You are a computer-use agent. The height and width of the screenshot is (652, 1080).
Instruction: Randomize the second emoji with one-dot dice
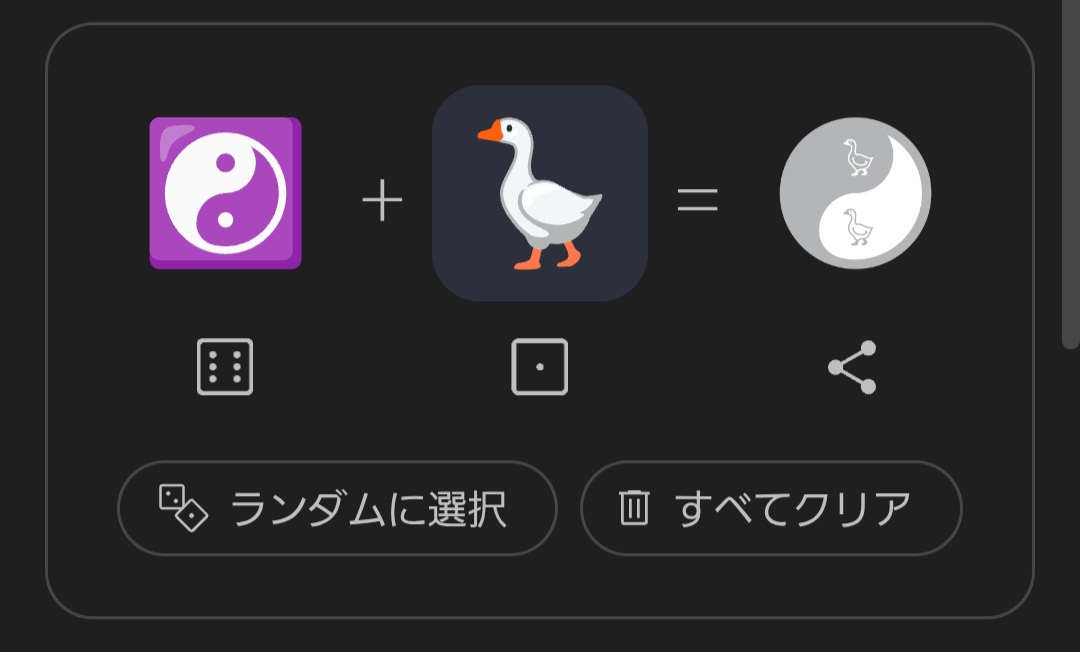point(540,367)
